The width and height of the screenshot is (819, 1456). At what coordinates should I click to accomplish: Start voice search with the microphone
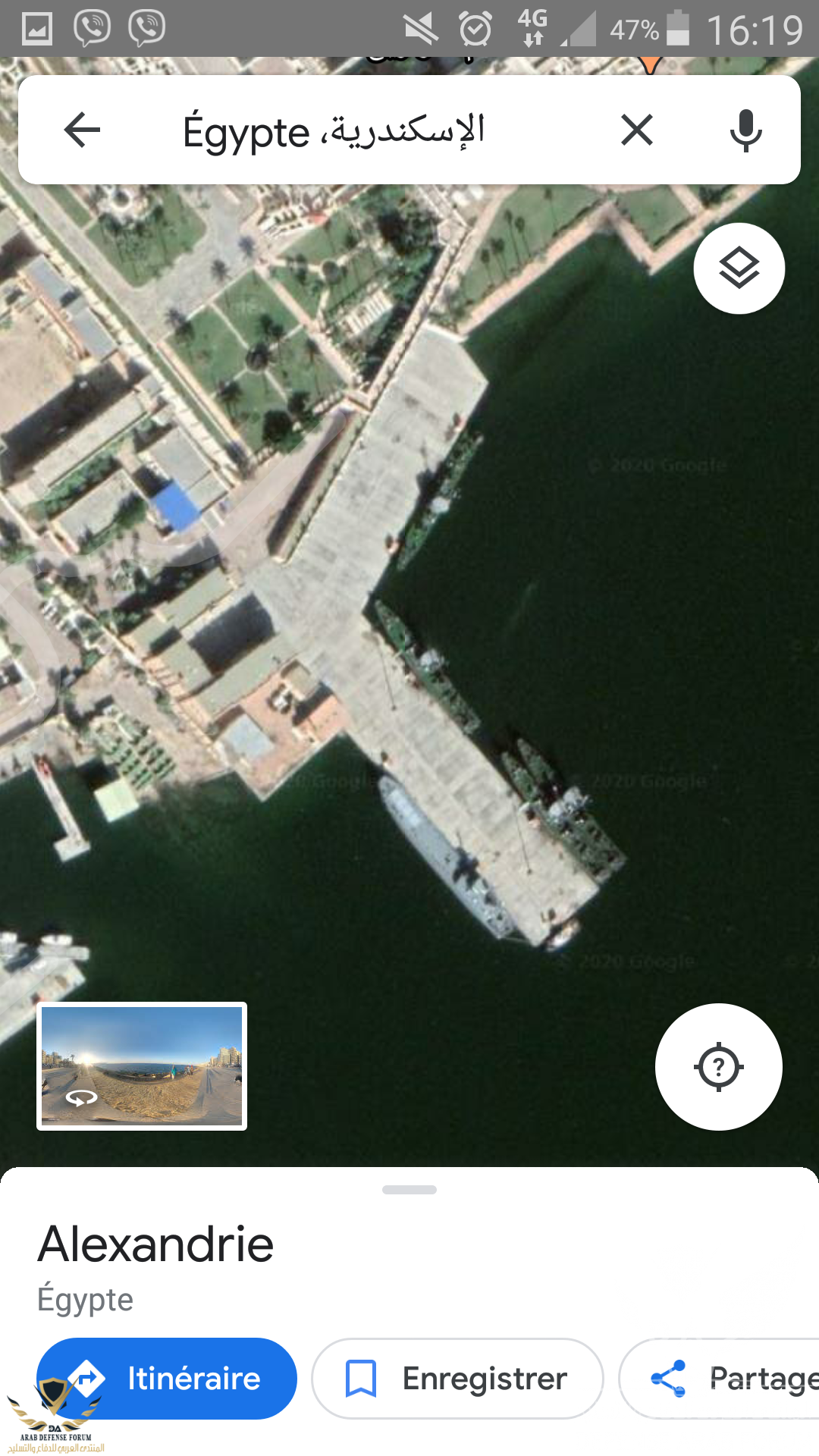click(x=745, y=130)
